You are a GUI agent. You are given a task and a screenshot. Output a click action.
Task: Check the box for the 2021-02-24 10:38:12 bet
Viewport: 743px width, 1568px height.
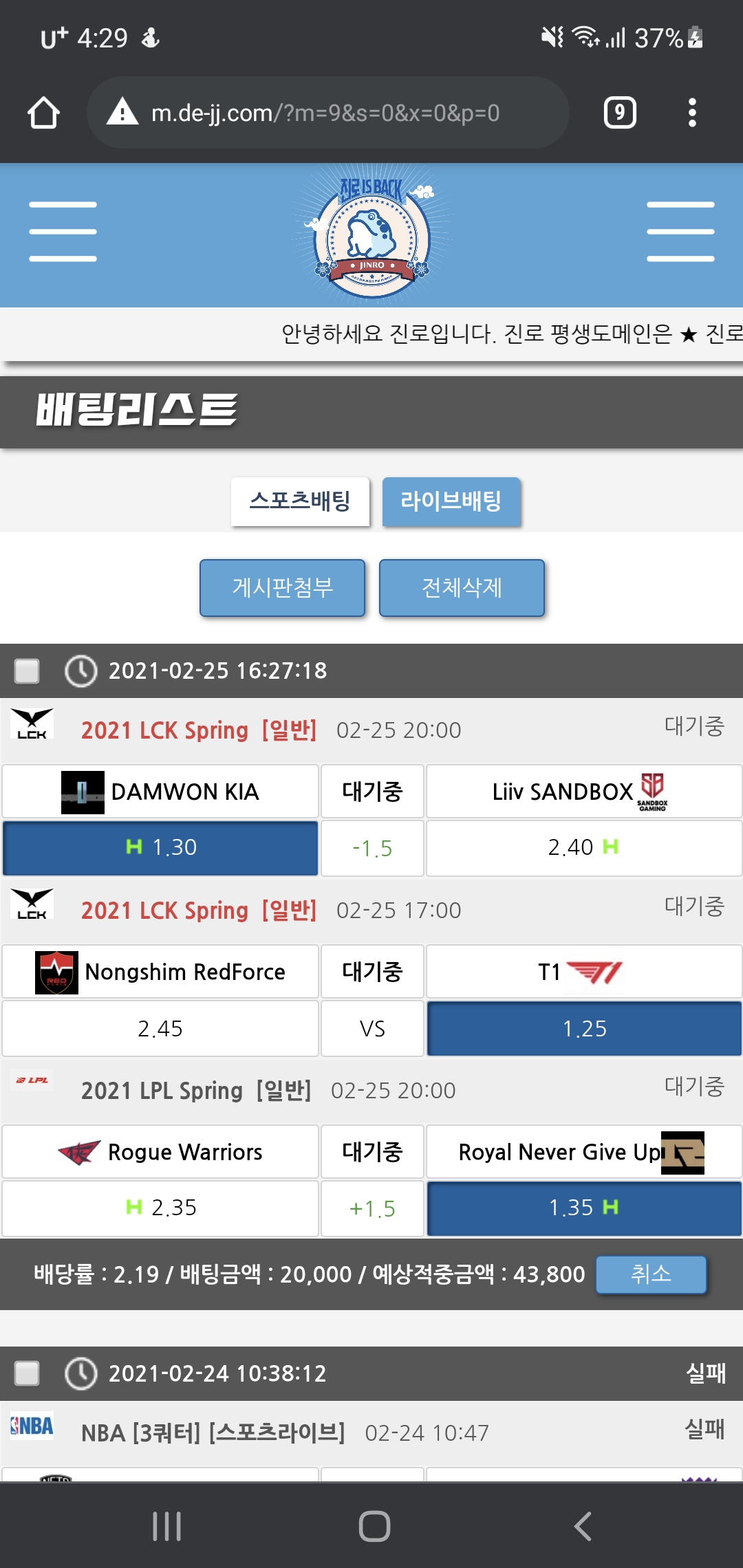pyautogui.click(x=28, y=1373)
